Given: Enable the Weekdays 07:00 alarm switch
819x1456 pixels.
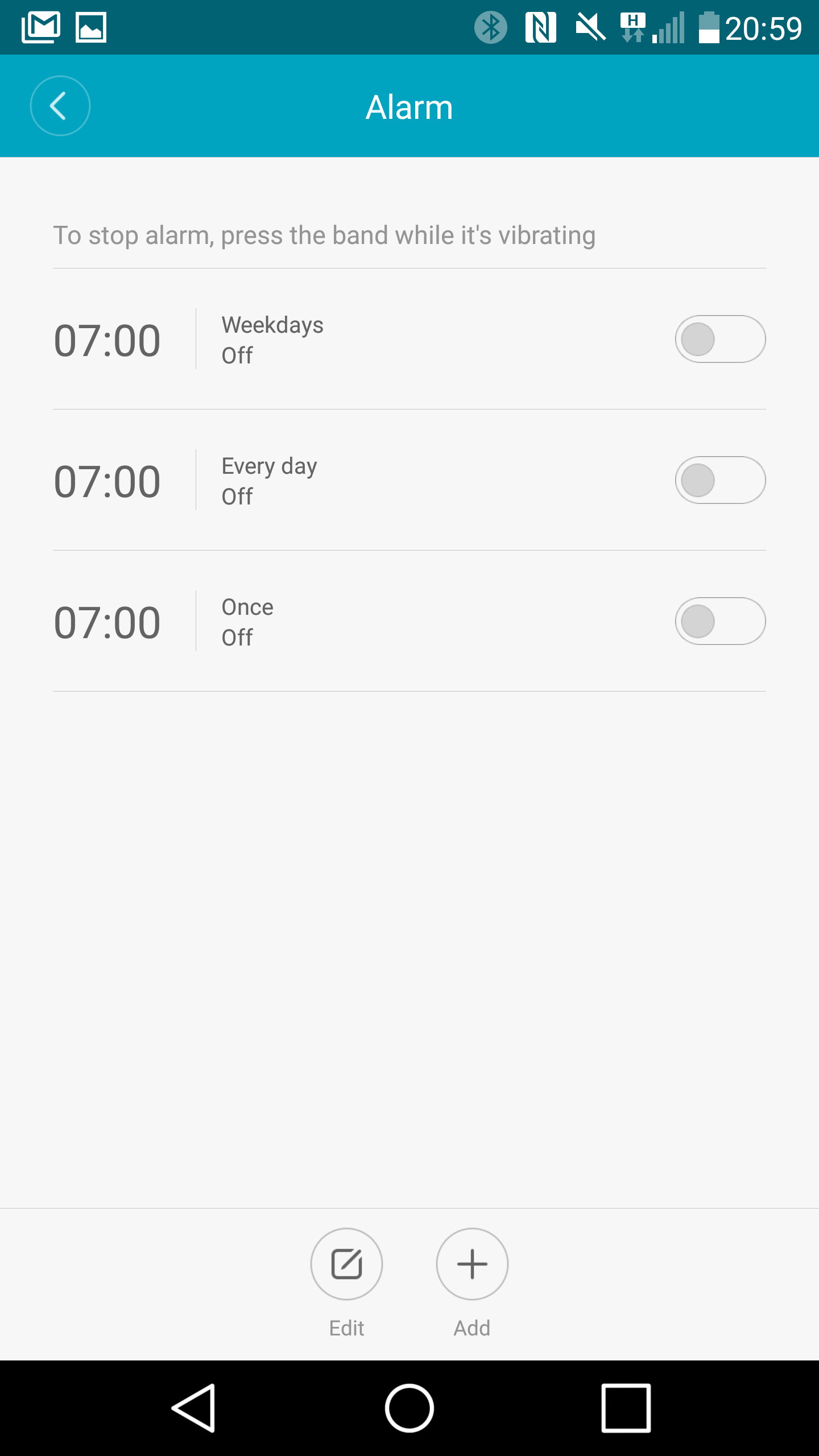Looking at the screenshot, I should [720, 339].
